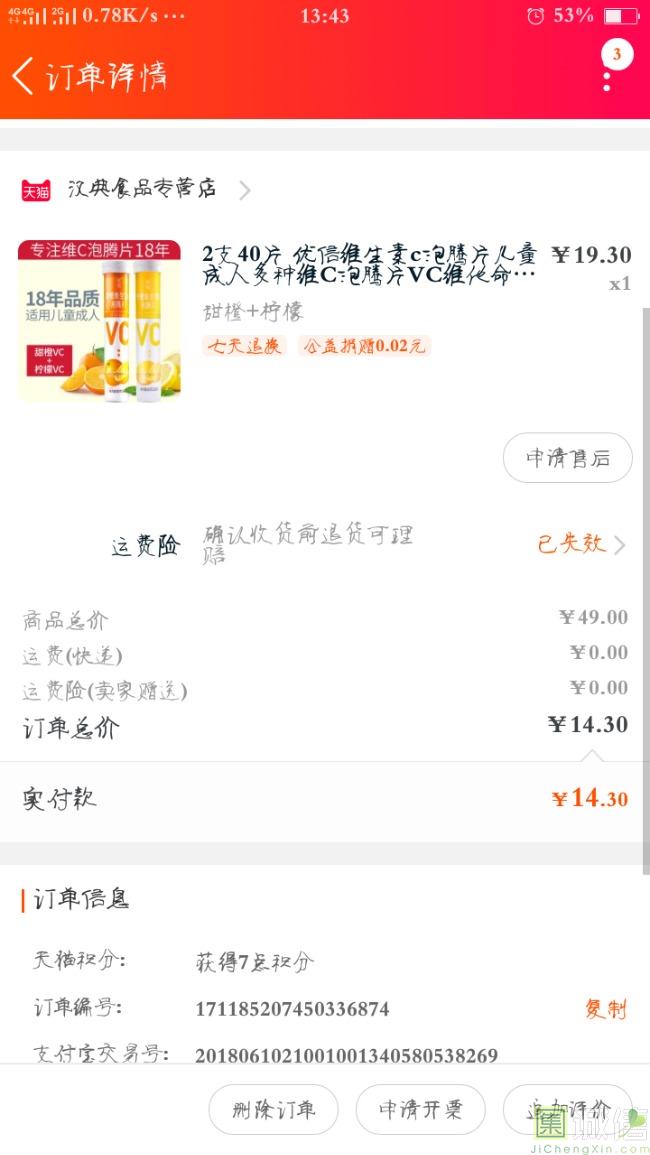The height and width of the screenshot is (1155, 650).
Task: Tap 删除订单 to delete this order
Action: [273, 1109]
